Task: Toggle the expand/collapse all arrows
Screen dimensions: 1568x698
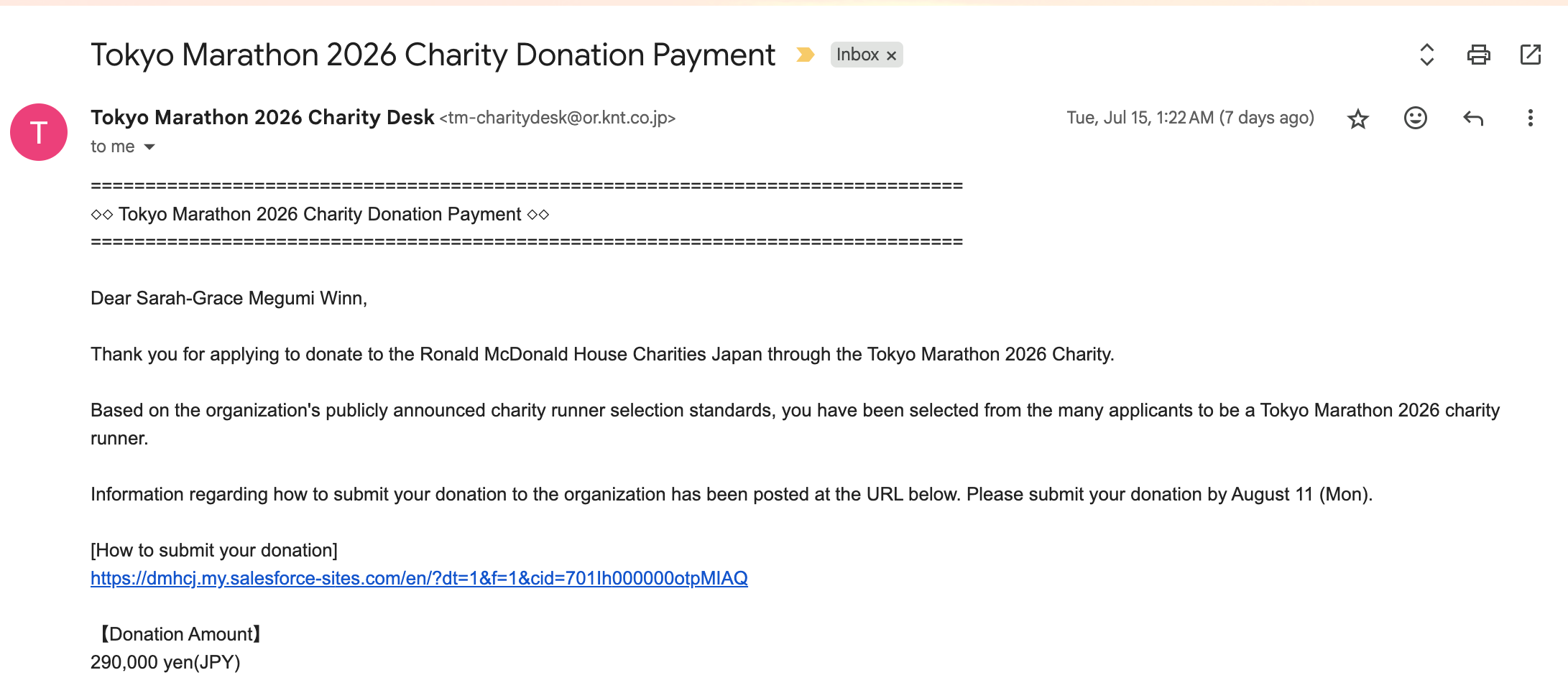Action: [1426, 55]
